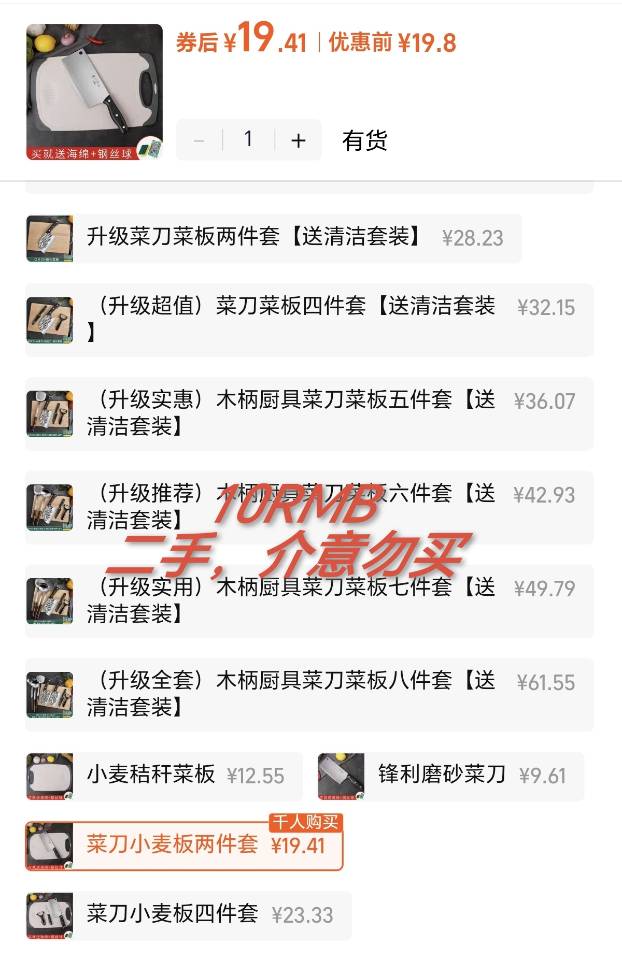Image resolution: width=622 pixels, height=960 pixels.
Task: Tap the selected 菜刀小麦板两件套 option
Action: [184, 846]
